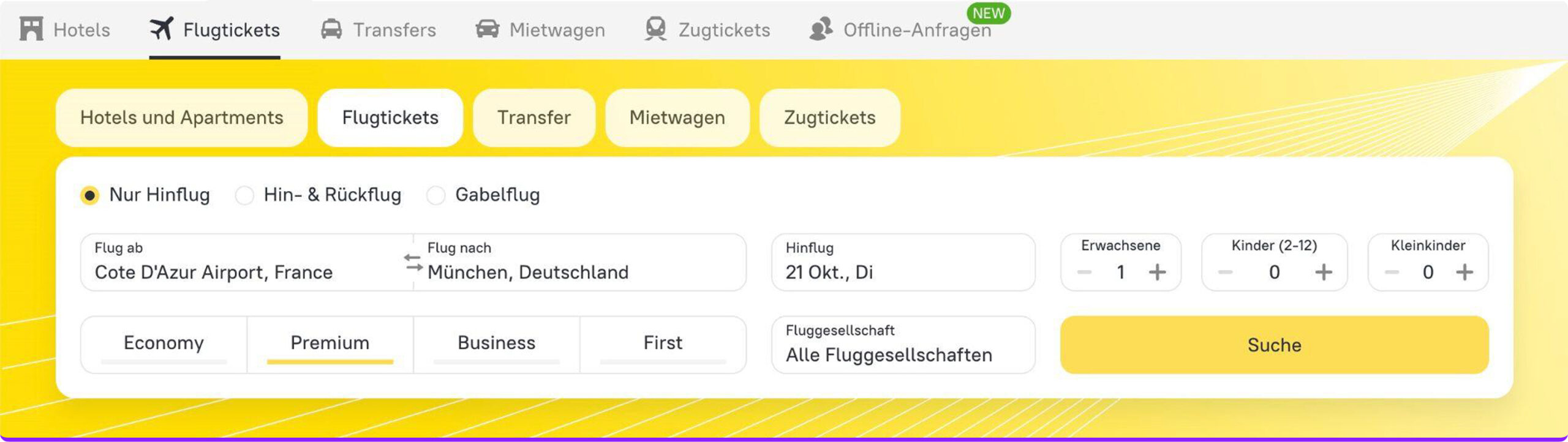Swap departure and destination airports

(413, 263)
